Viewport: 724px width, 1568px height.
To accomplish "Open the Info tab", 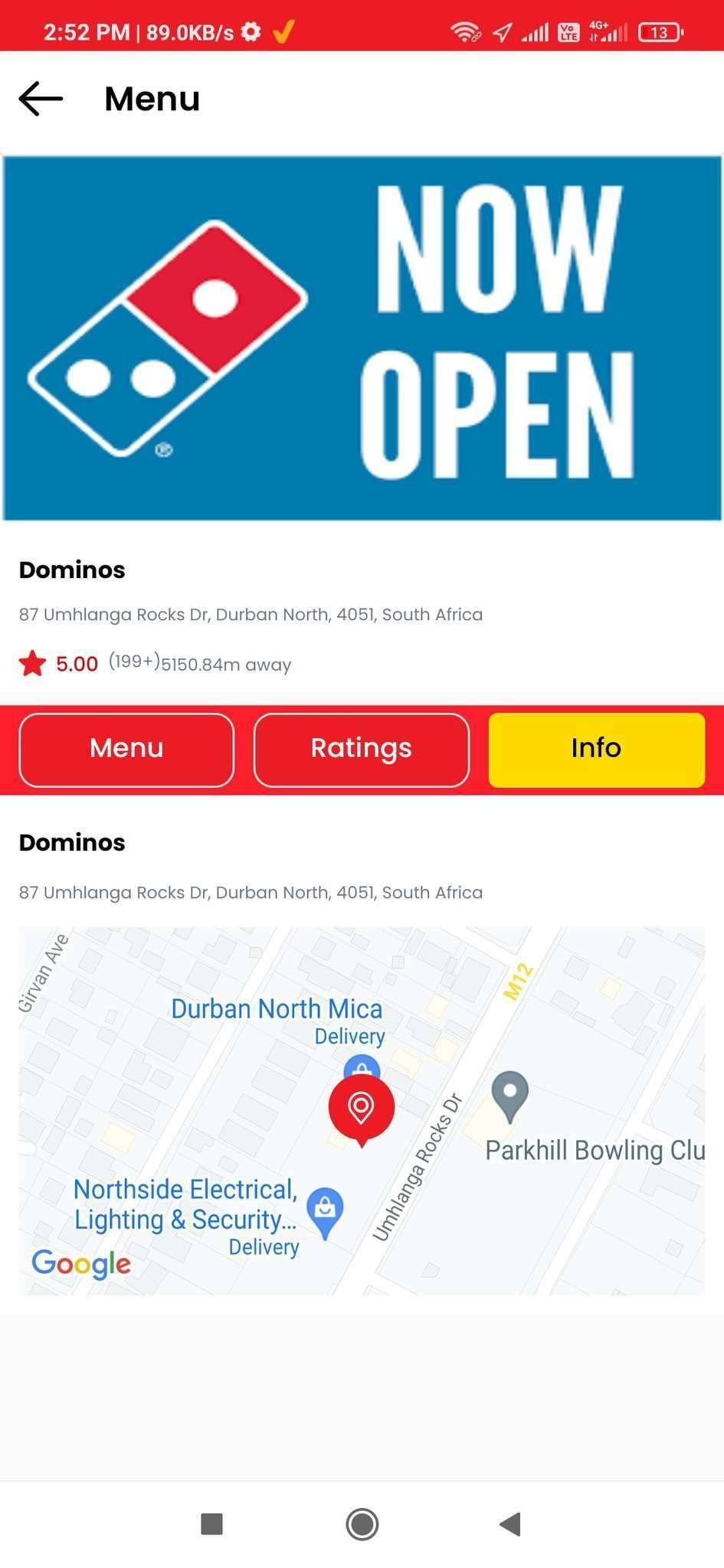I will pyautogui.click(x=596, y=748).
